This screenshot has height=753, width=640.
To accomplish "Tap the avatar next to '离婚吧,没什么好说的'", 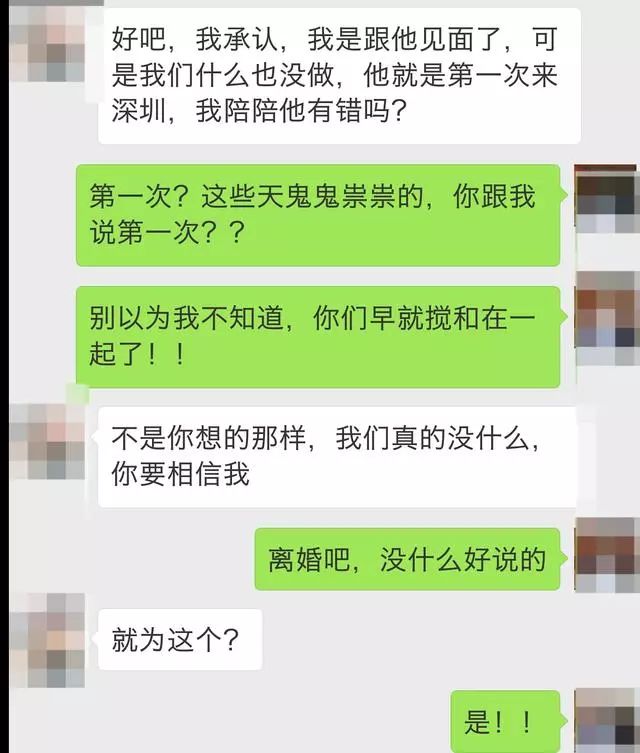I will pyautogui.click(x=607, y=556).
